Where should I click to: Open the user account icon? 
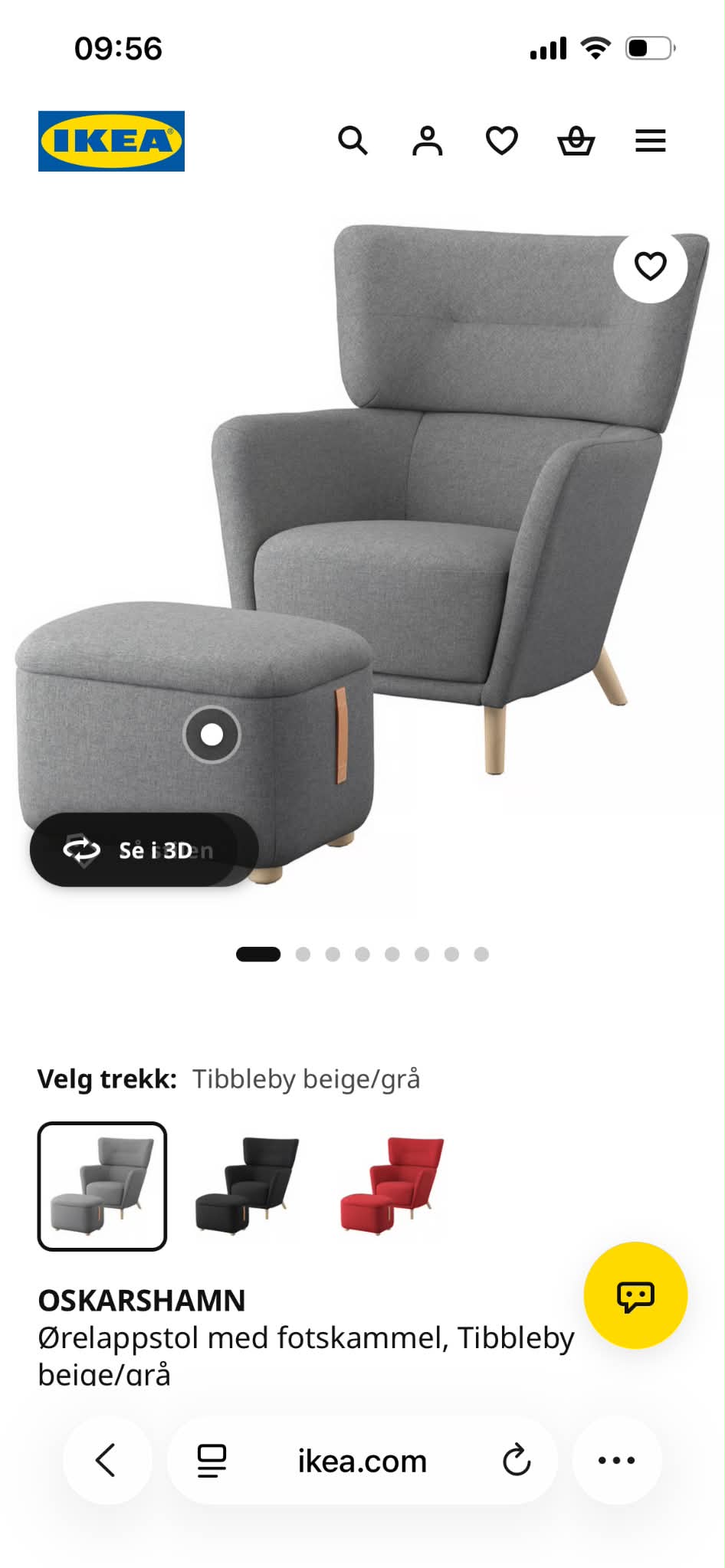point(428,141)
